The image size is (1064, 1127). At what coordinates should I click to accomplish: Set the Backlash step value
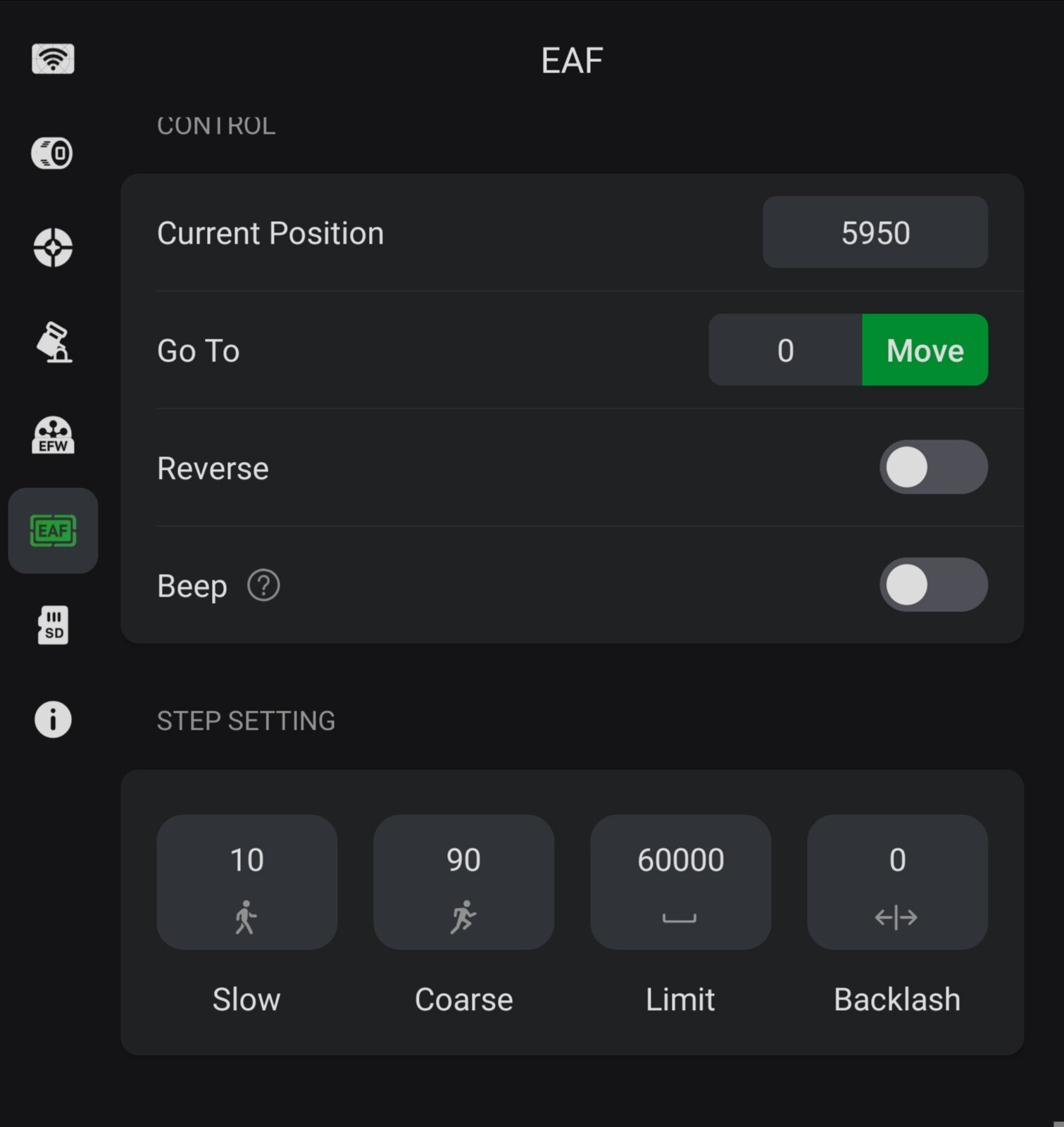coord(897,882)
